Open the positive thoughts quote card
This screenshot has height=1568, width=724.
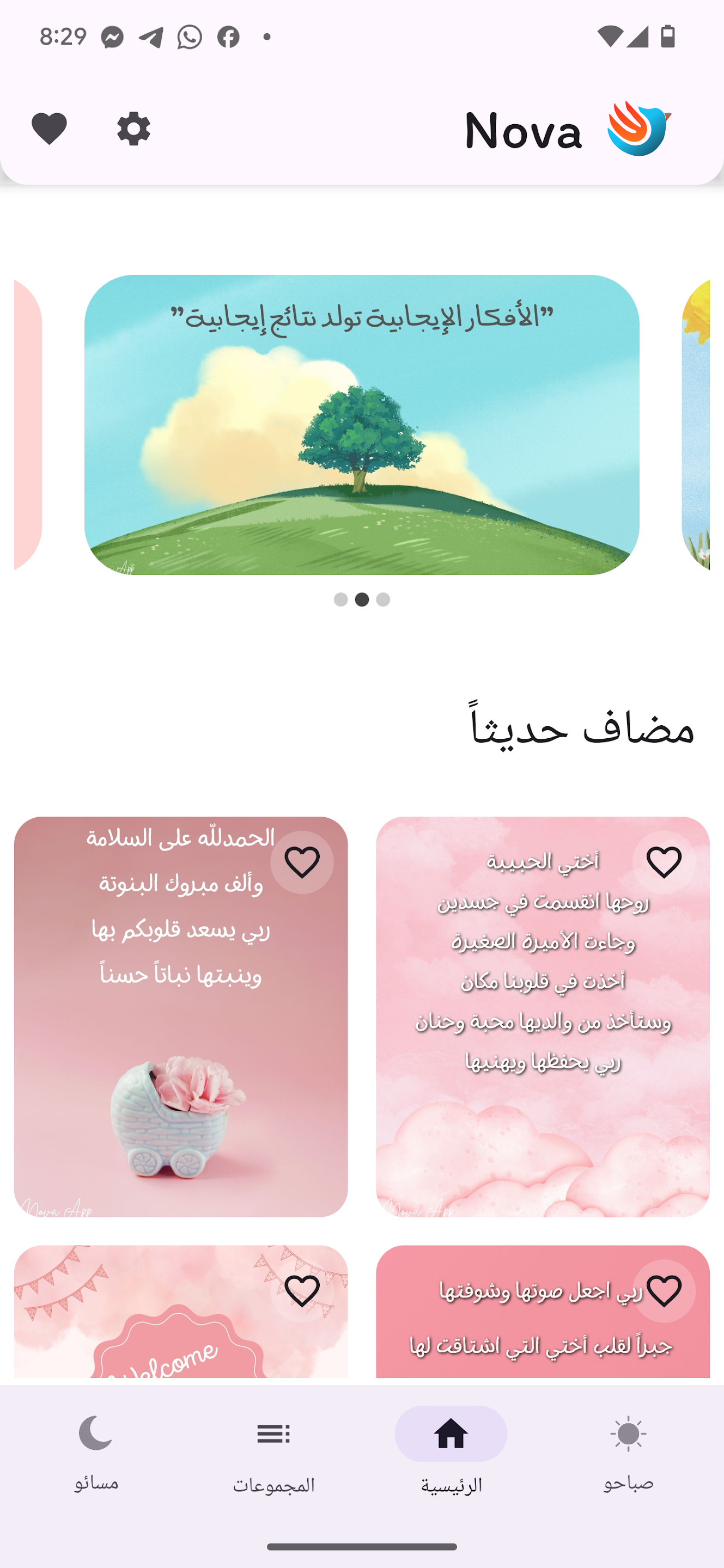(x=362, y=423)
